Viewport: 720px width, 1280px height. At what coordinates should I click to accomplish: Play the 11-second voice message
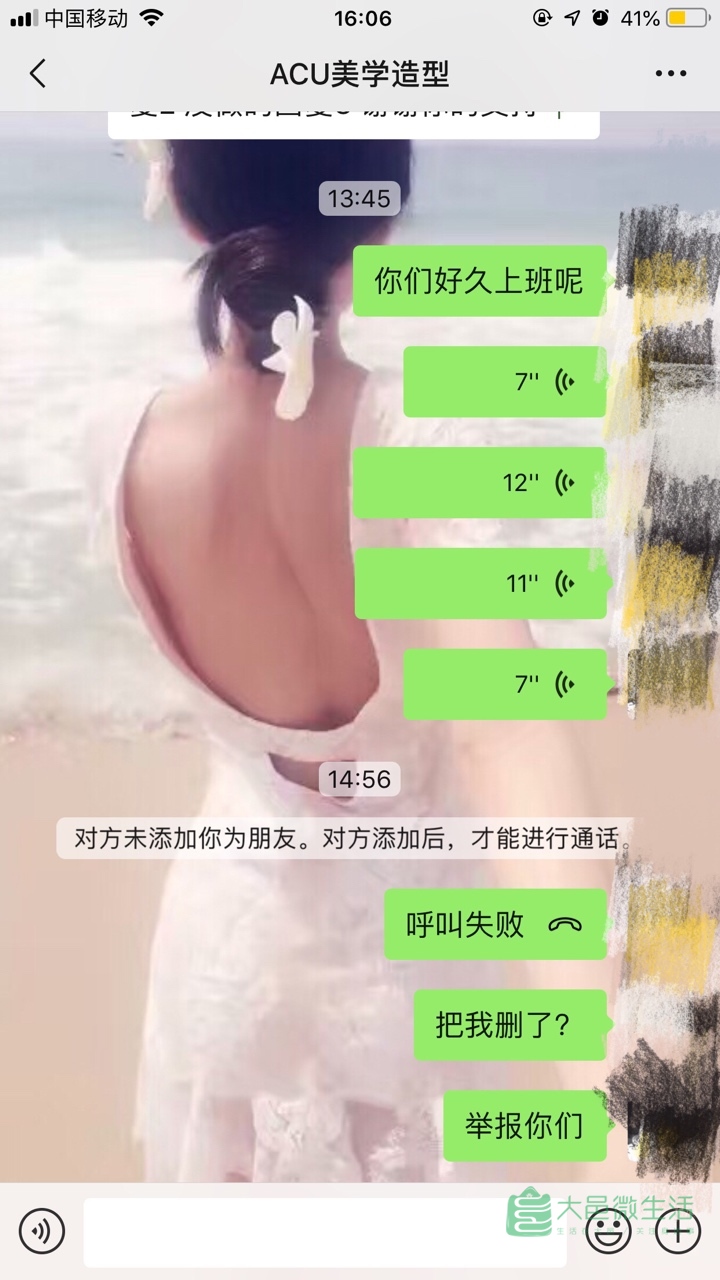pos(481,583)
